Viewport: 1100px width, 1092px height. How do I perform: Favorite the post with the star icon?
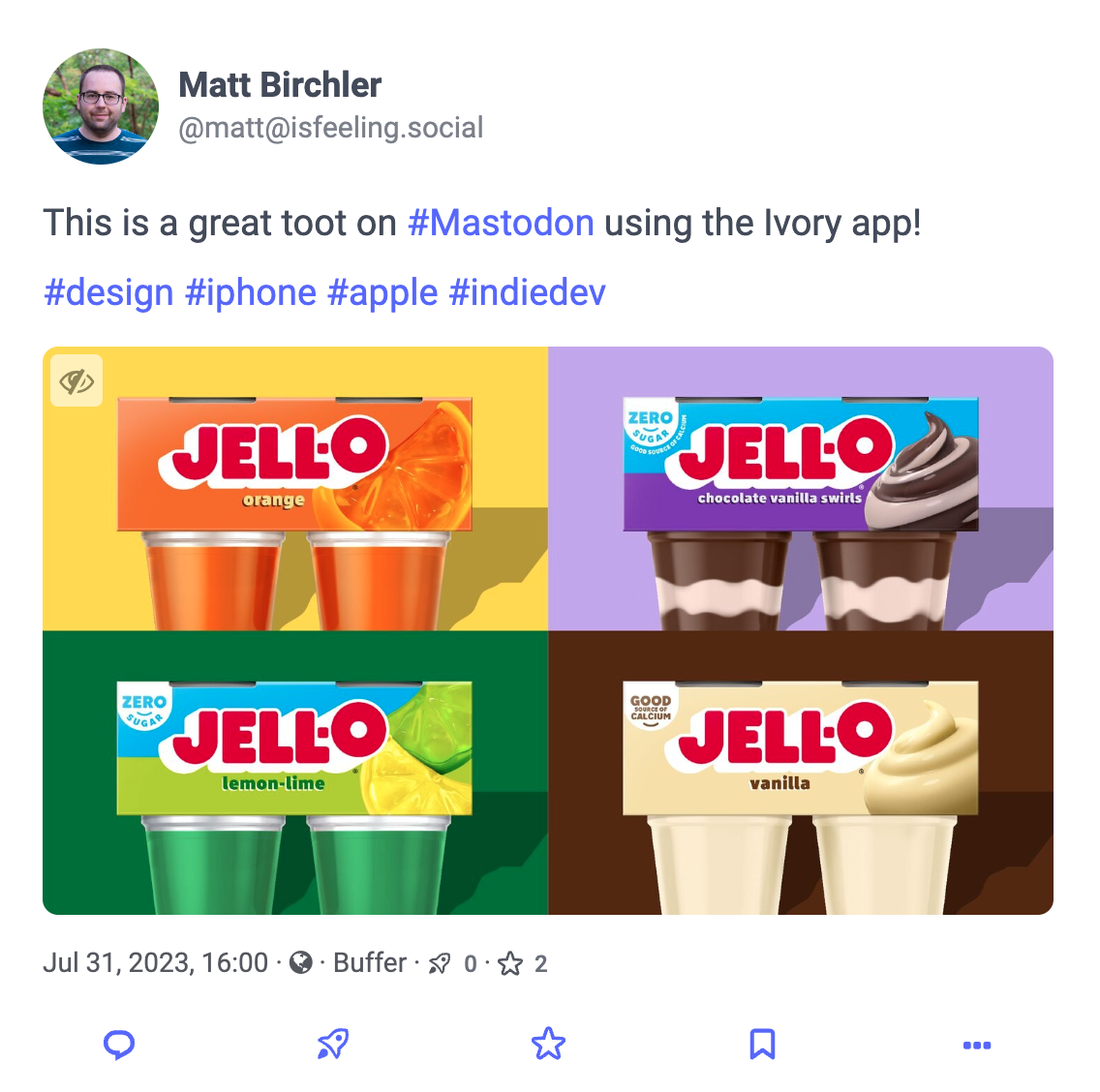click(x=548, y=1044)
